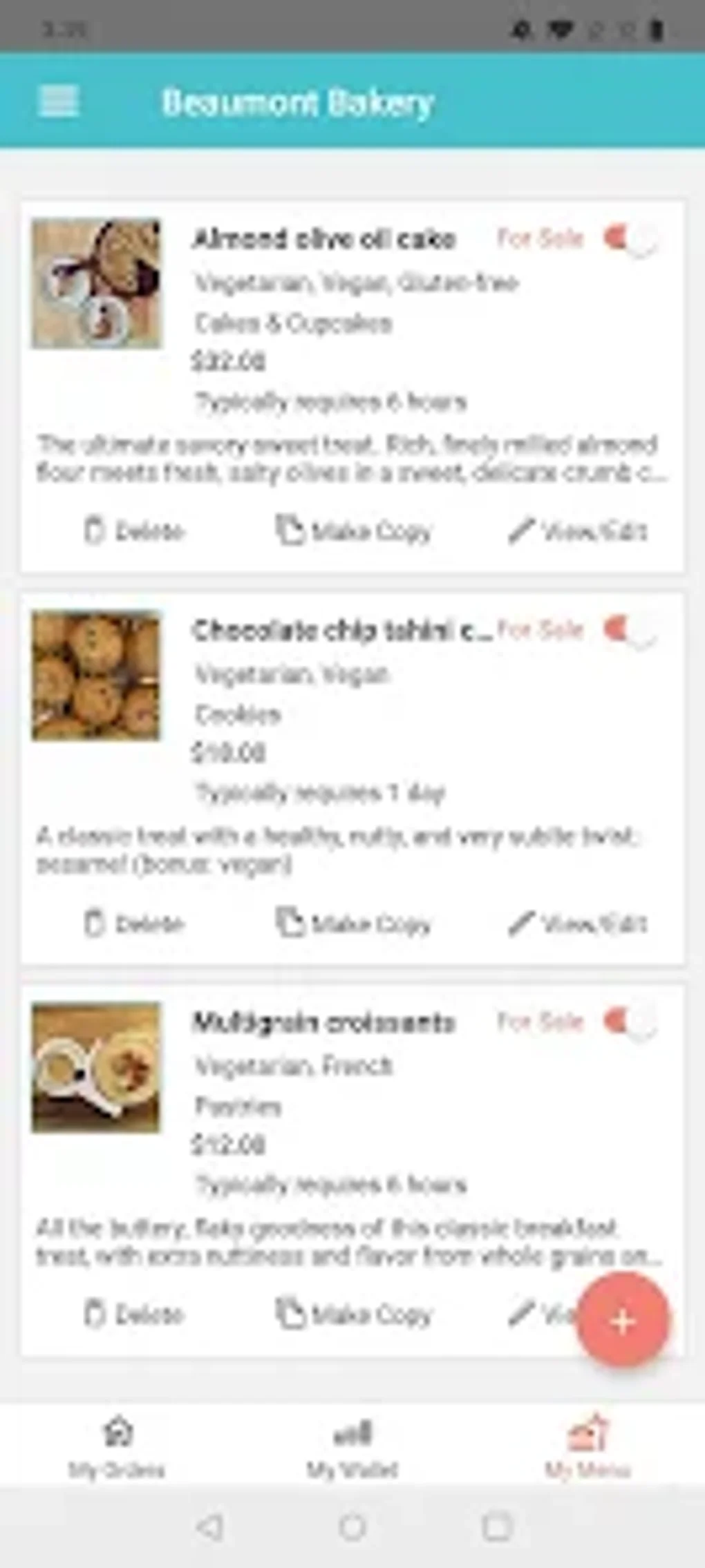This screenshot has width=705, height=1568.
Task: Delete the Multigrain croissants listing
Action: pos(135,1314)
